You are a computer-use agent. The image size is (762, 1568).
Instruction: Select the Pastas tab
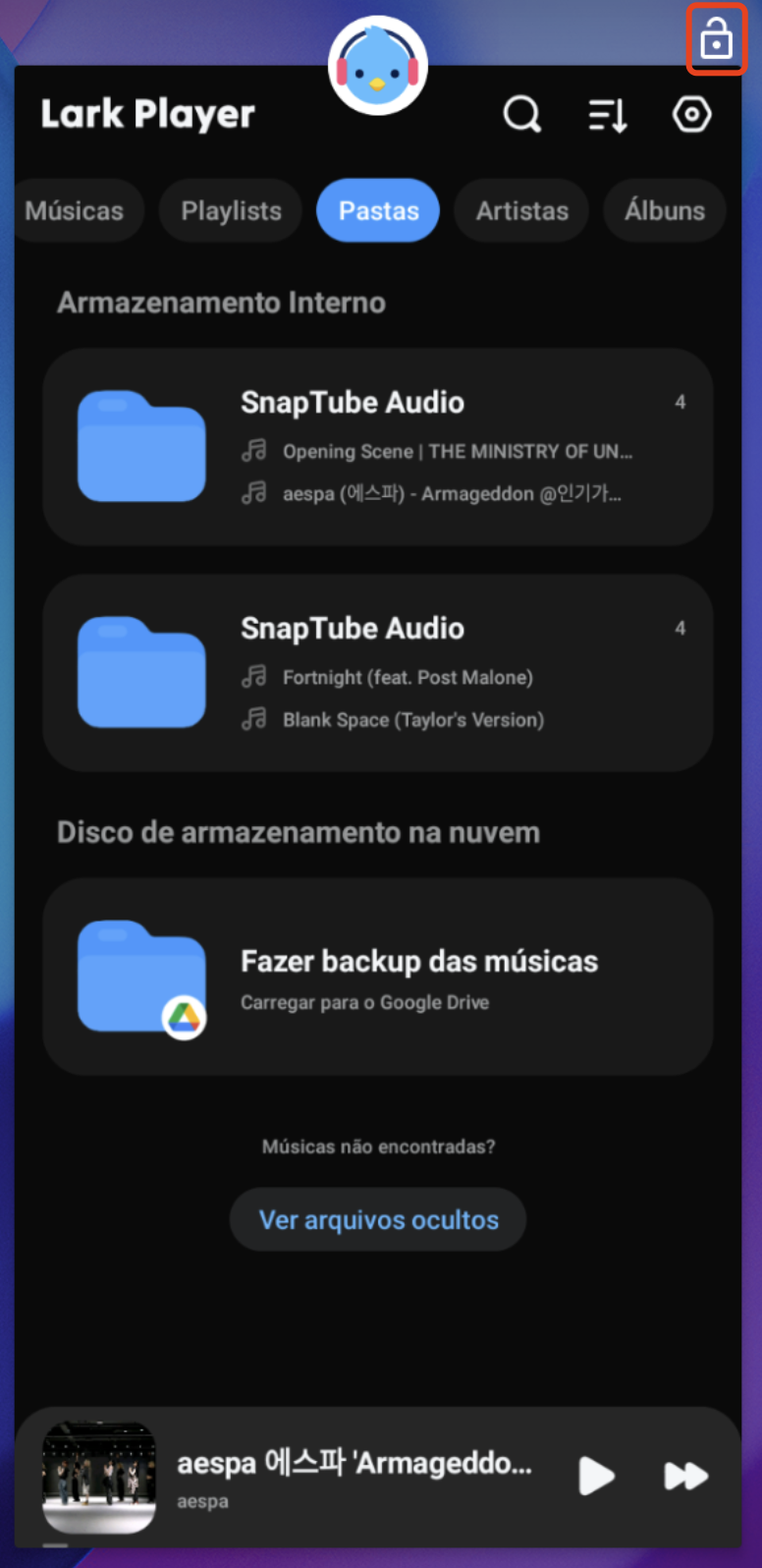(378, 210)
